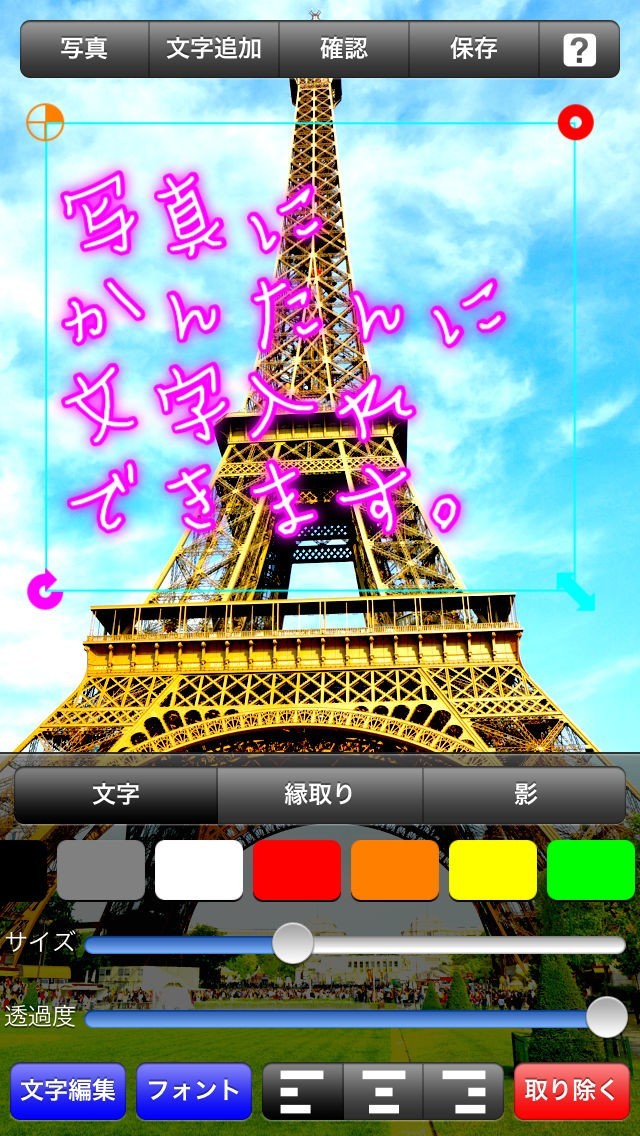
Task: Open the フォント font chooser
Action: 194,1091
